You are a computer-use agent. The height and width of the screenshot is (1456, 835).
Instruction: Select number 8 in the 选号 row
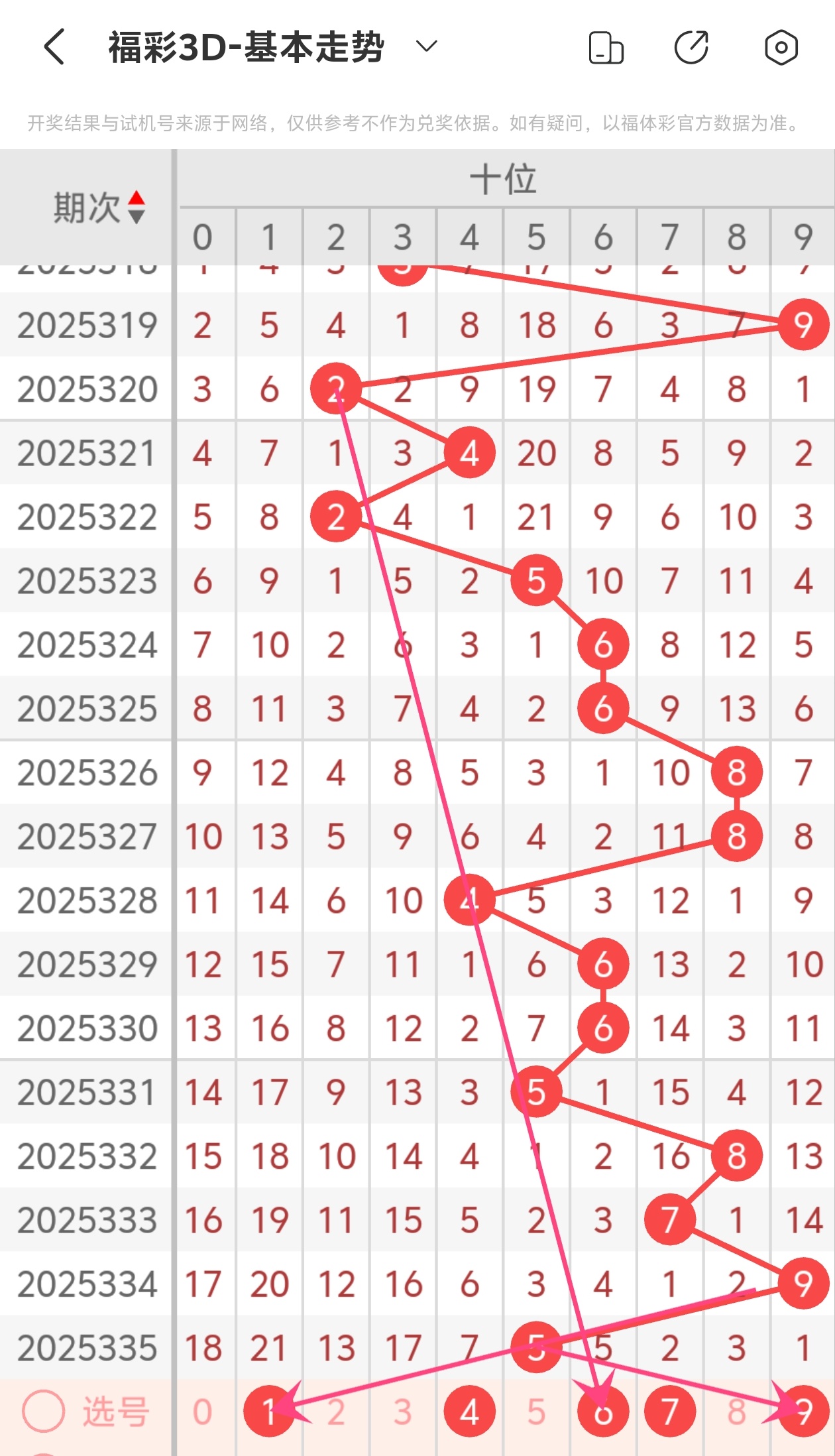click(x=736, y=1412)
